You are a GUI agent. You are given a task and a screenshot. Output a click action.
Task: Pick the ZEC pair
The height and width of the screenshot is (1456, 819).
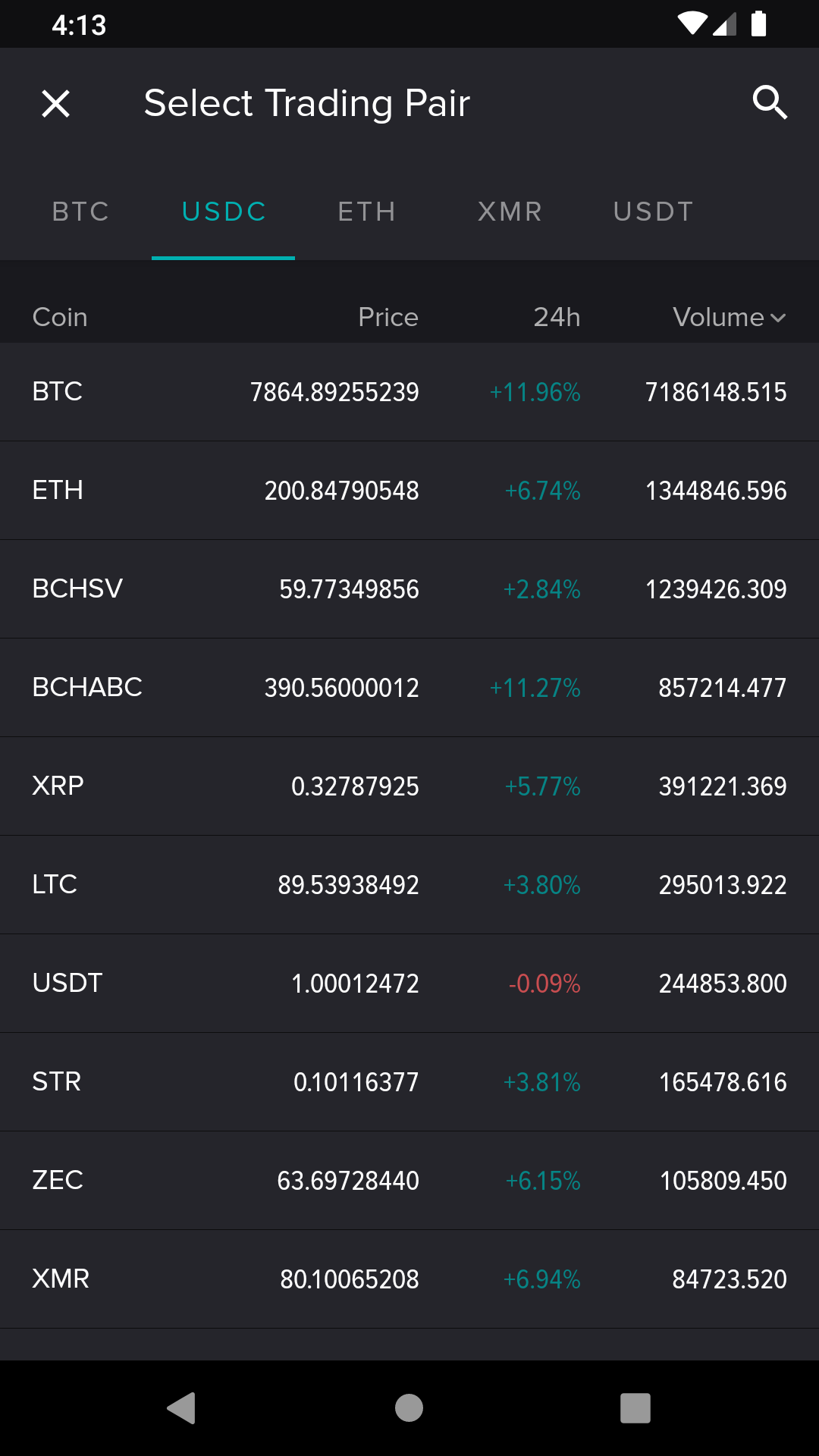(409, 1181)
